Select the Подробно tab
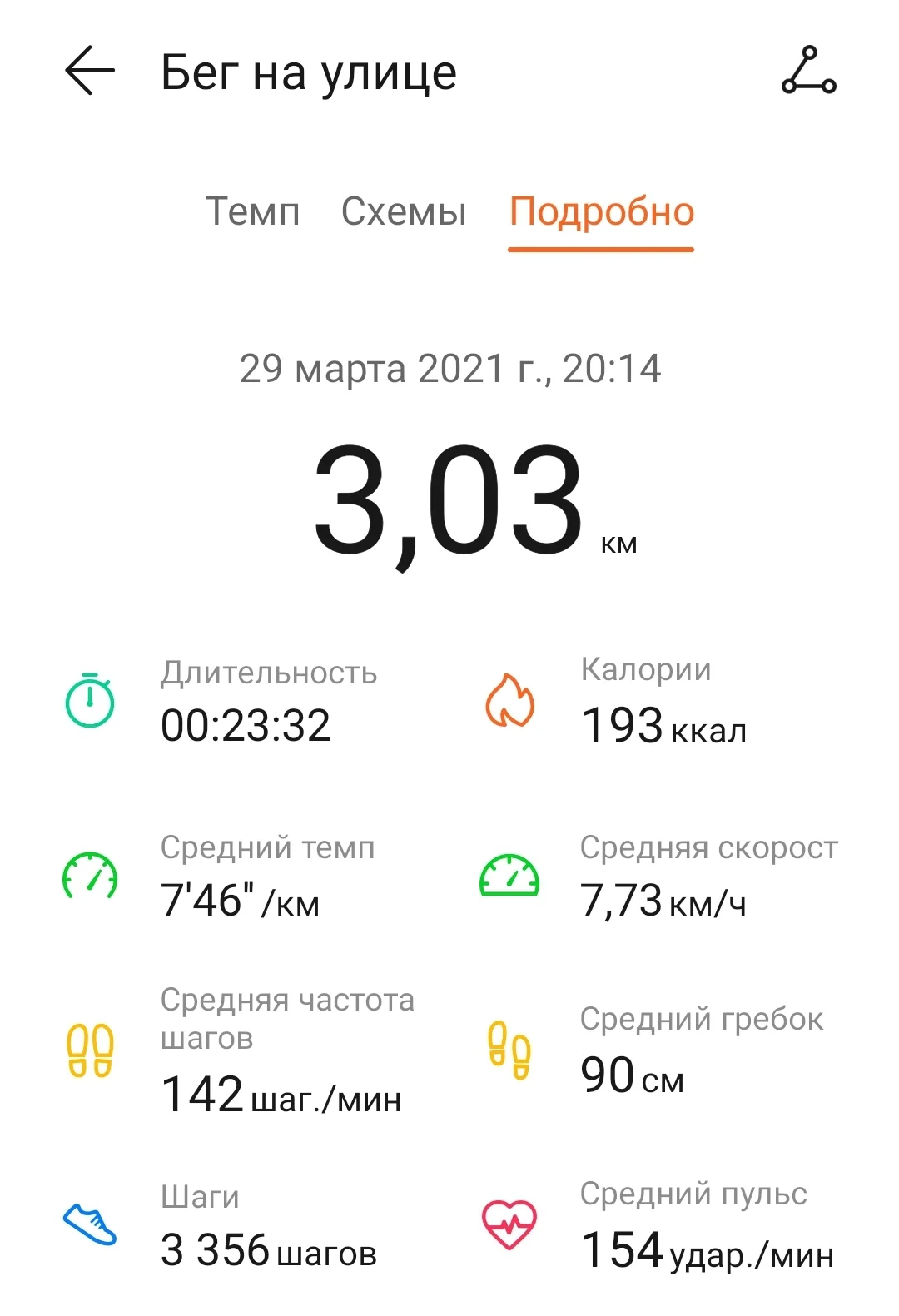 coord(601,211)
